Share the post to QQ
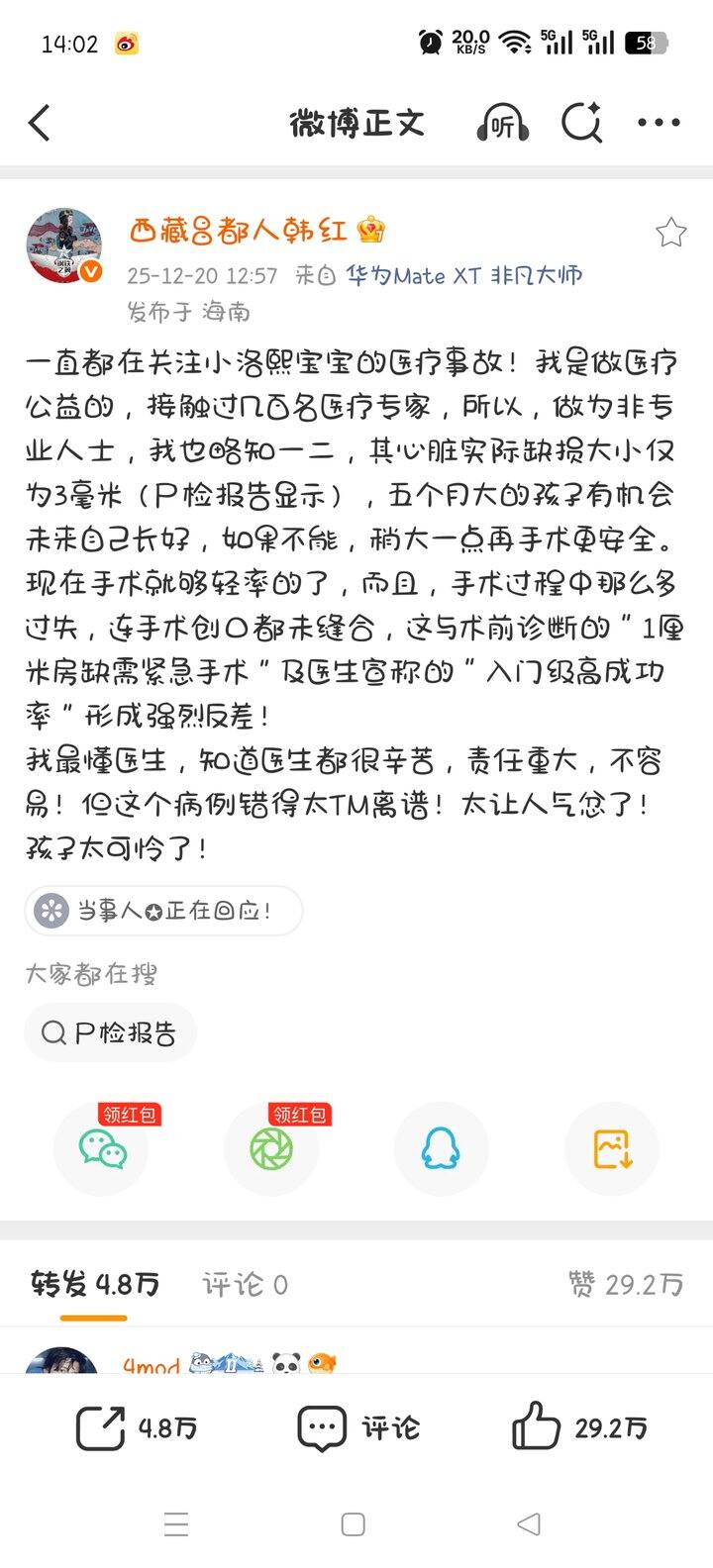 441,1148
